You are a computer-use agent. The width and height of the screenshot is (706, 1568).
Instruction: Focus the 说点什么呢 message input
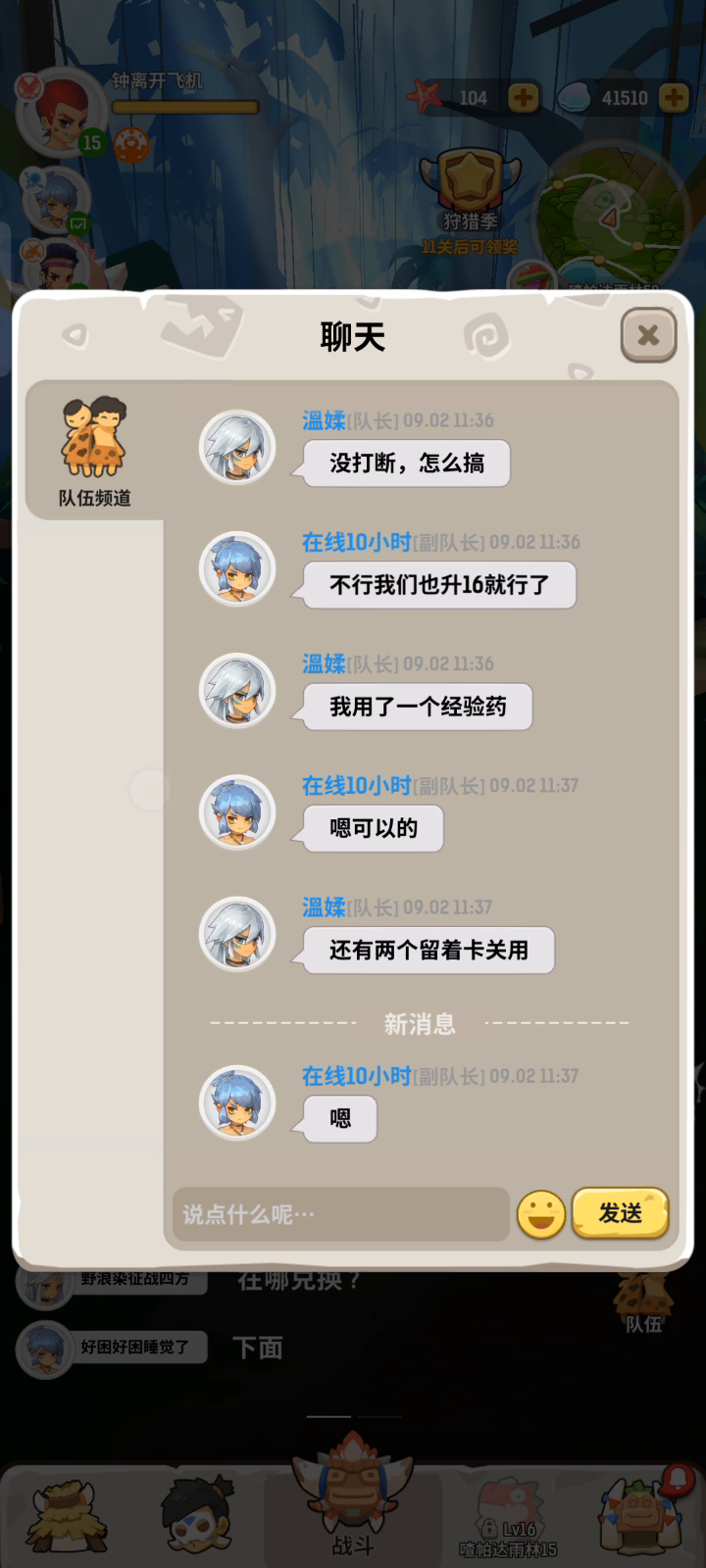click(340, 1215)
